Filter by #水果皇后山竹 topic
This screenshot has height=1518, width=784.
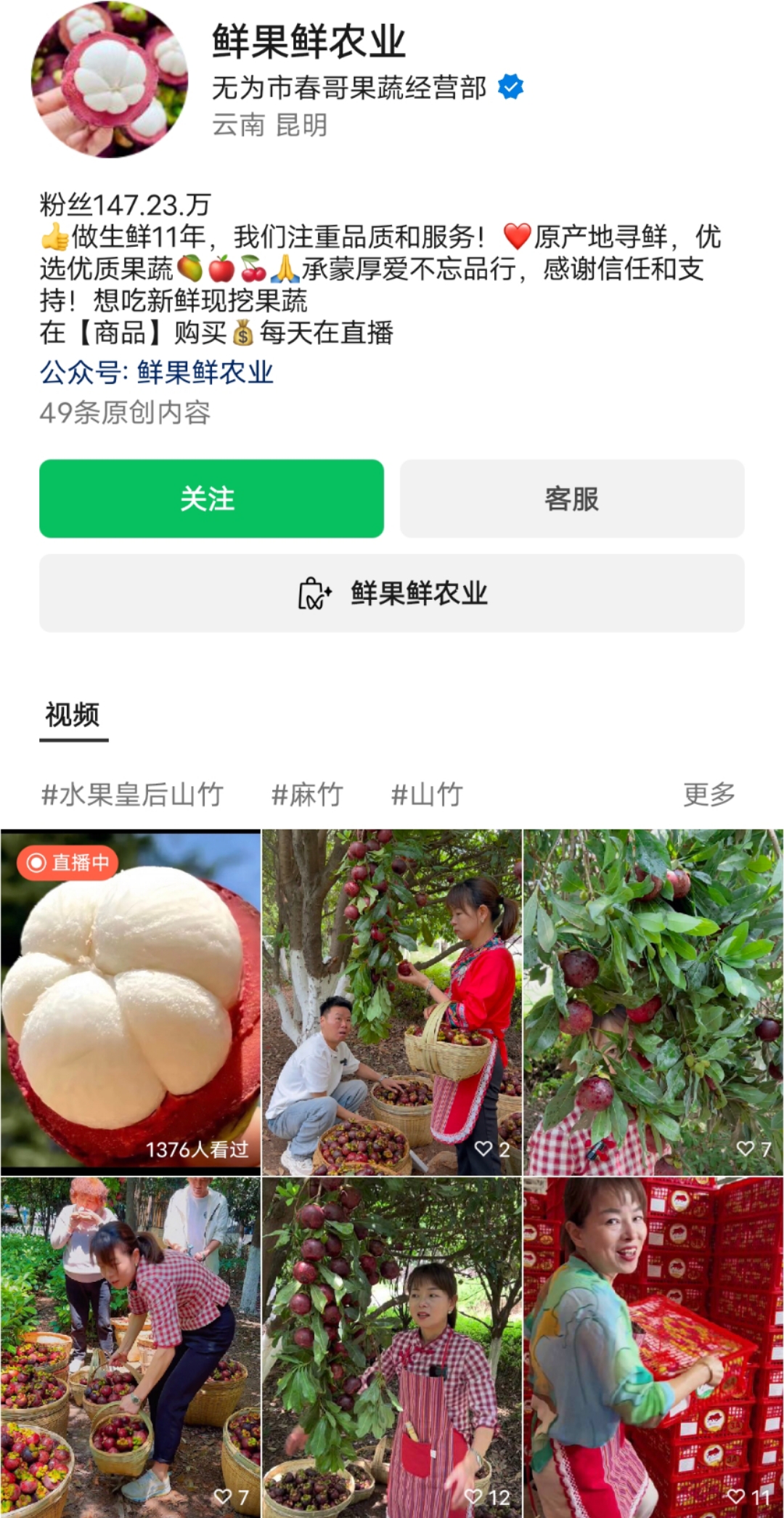132,795
